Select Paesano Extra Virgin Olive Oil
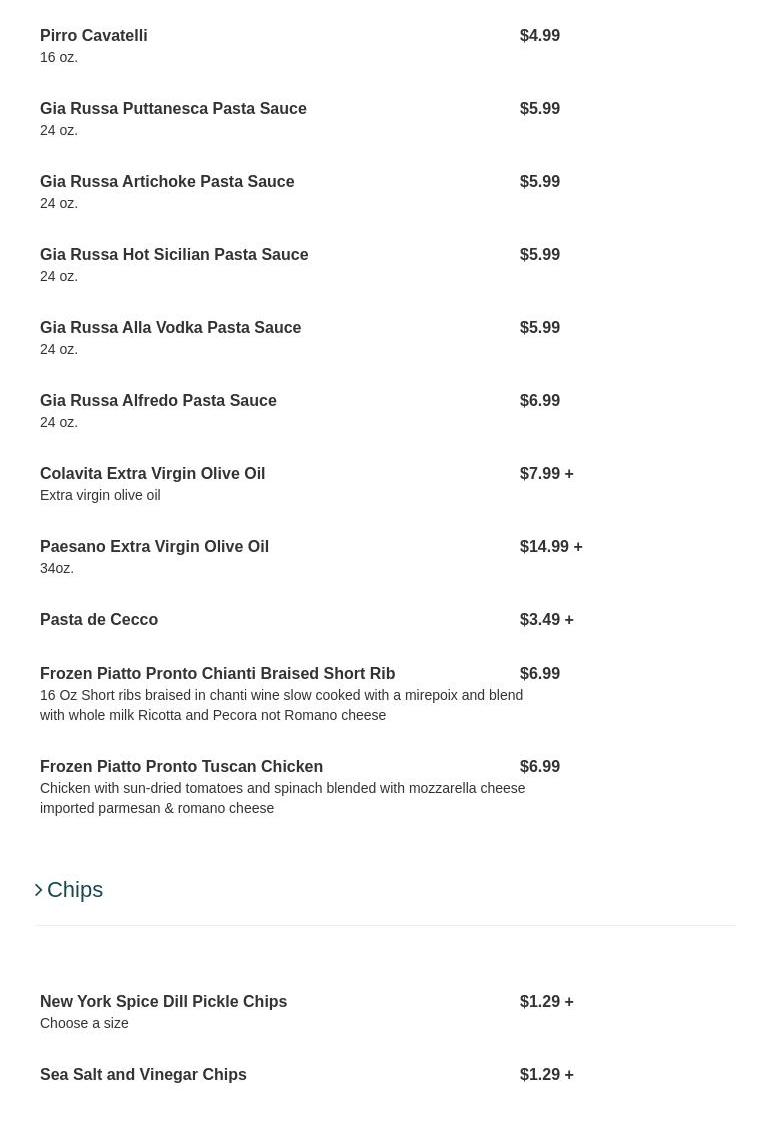 (x=154, y=547)
